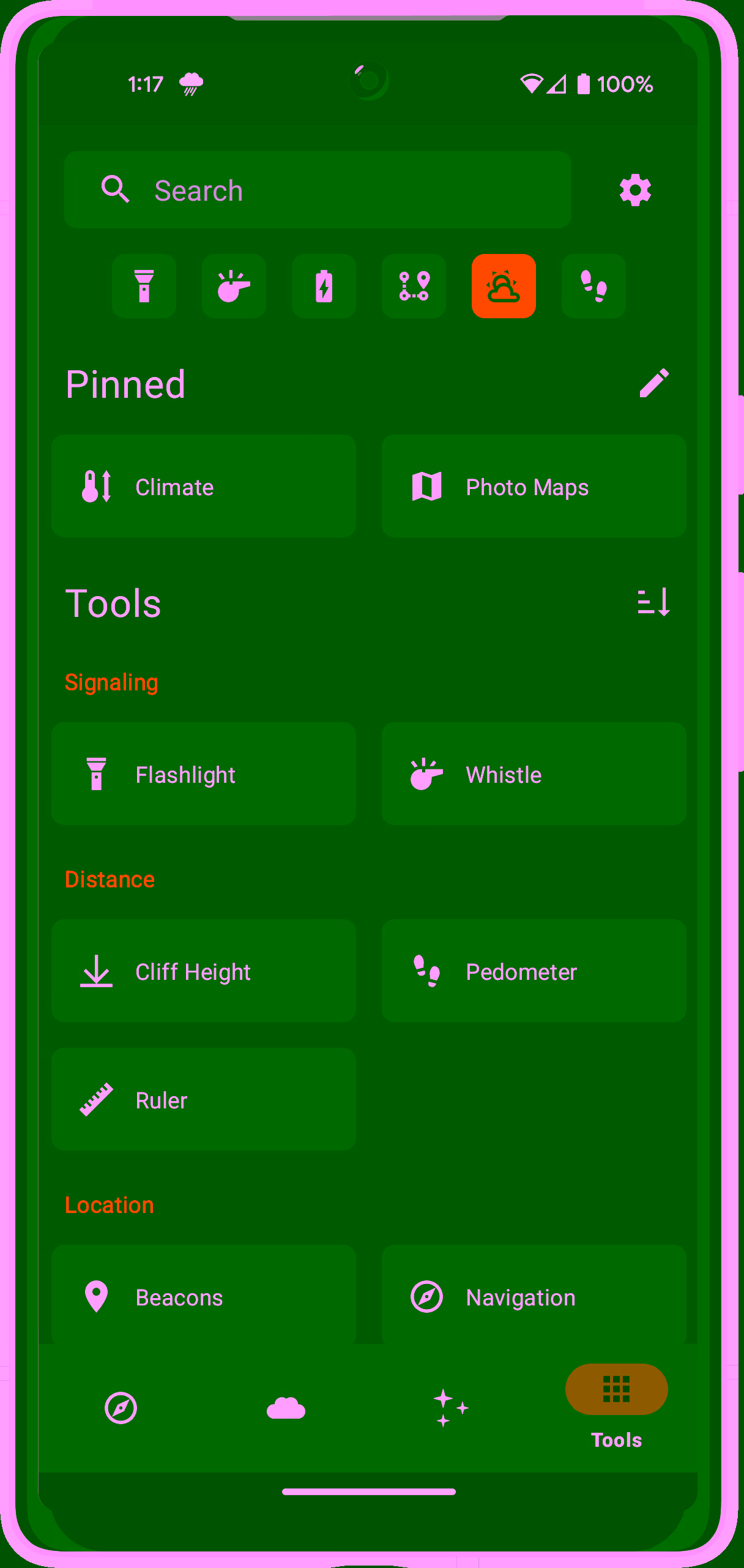The width and height of the screenshot is (744, 1568).
Task: Open the Whistle tool card
Action: (x=534, y=774)
